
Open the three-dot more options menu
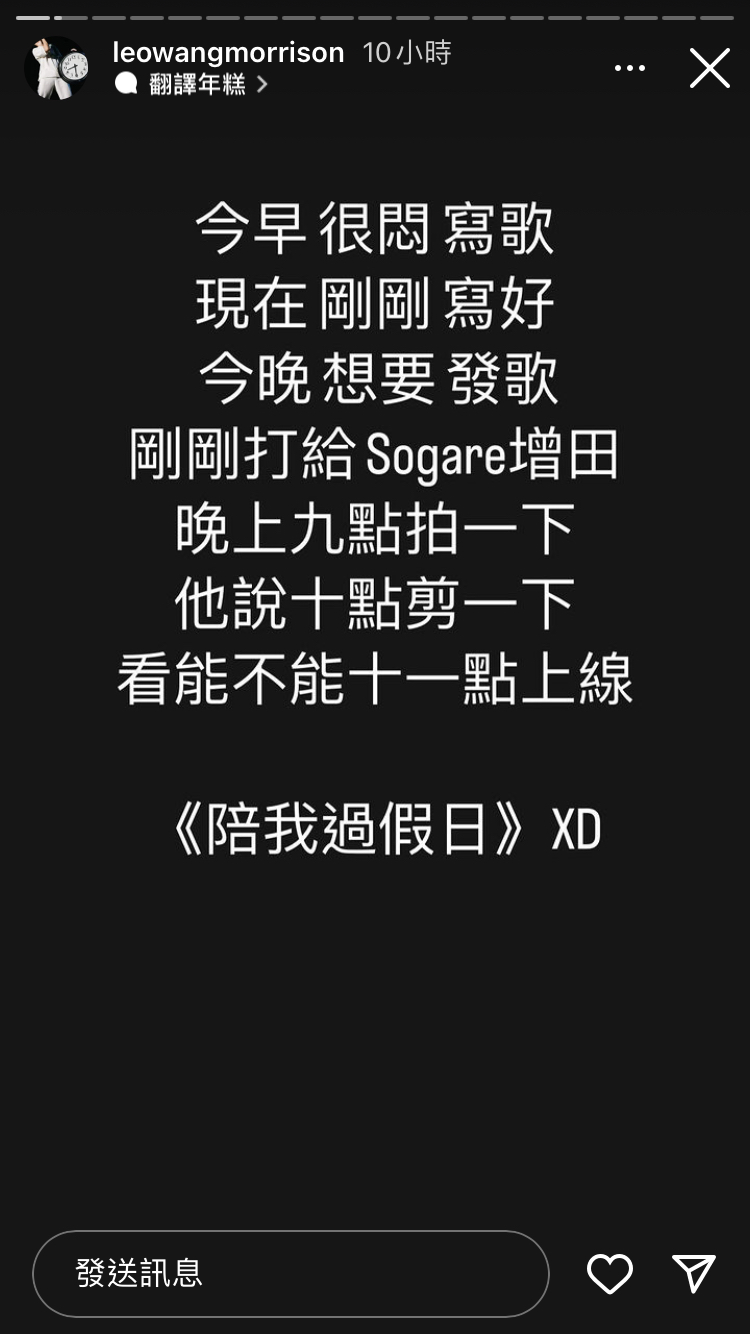pos(630,68)
